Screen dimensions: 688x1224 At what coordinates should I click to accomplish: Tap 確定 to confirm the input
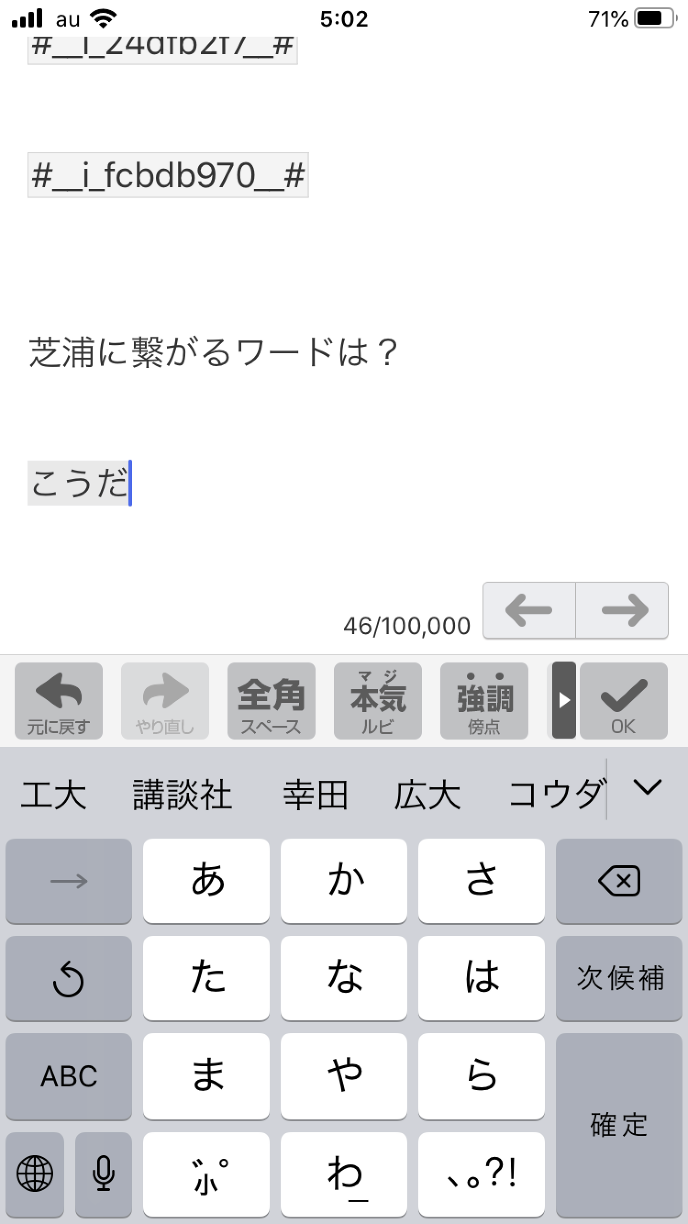pyautogui.click(x=618, y=1125)
